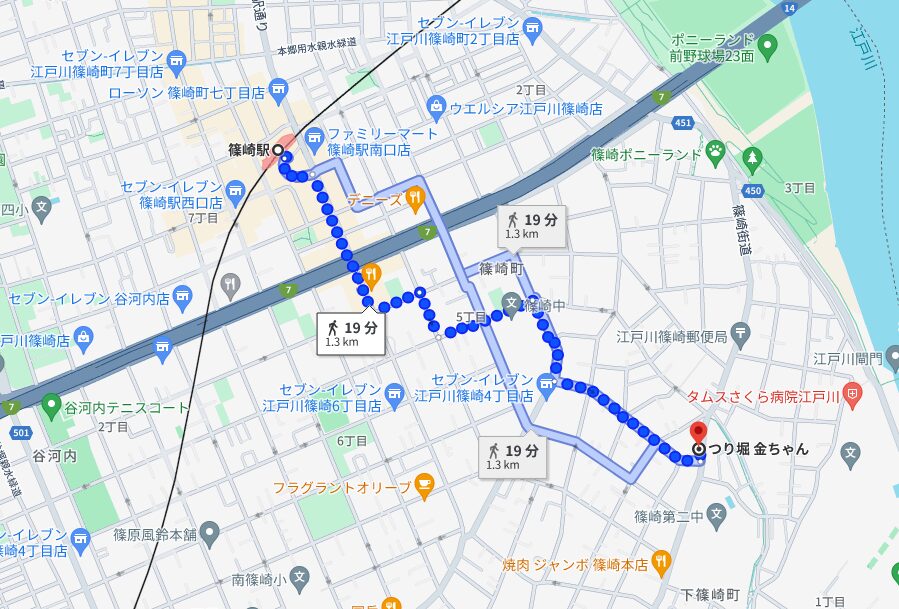899x609 pixels.
Task: Open ウエルシア江戸川篠崎店 marker
Action: click(436, 107)
